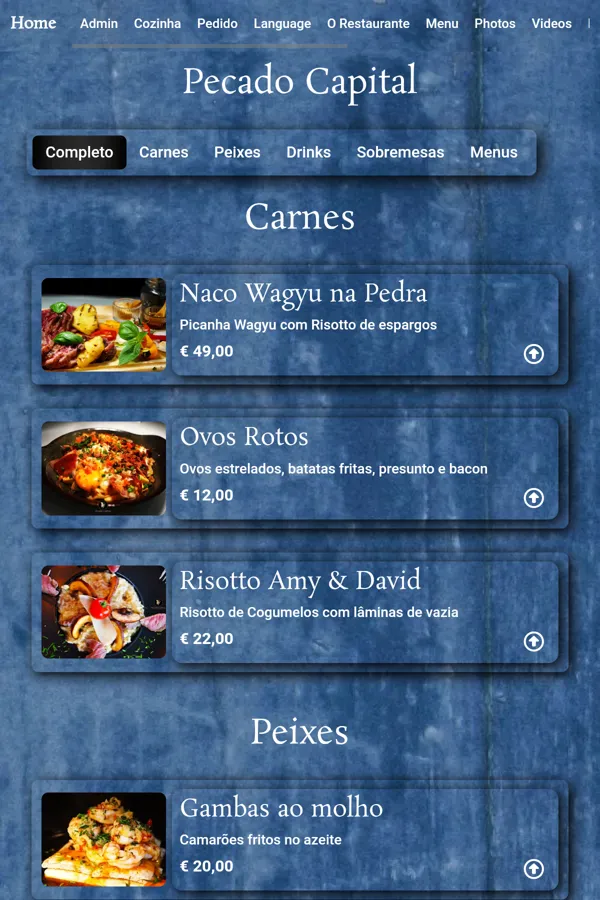Open the Videos page
The width and height of the screenshot is (600, 900).
coord(551,23)
